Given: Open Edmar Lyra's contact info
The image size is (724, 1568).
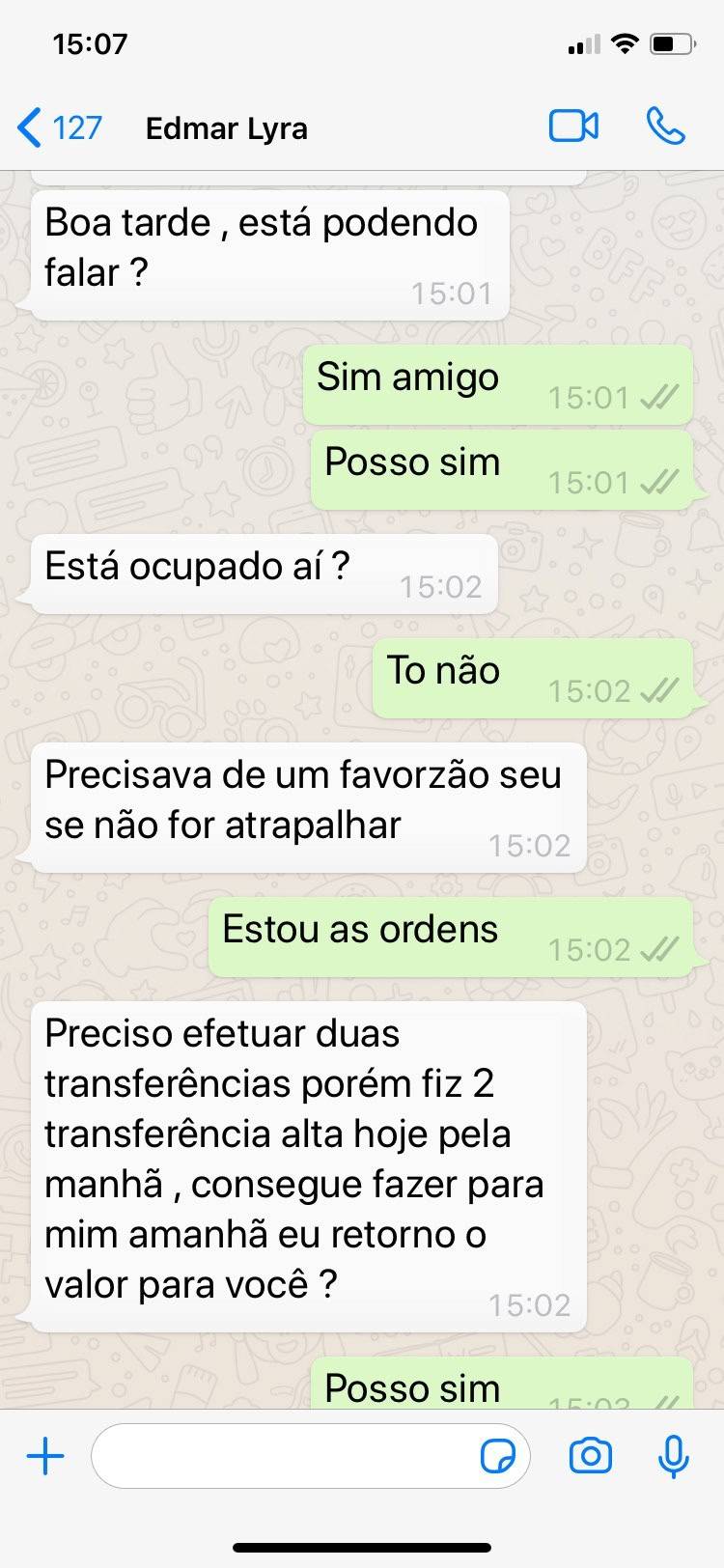Looking at the screenshot, I should 227,128.
